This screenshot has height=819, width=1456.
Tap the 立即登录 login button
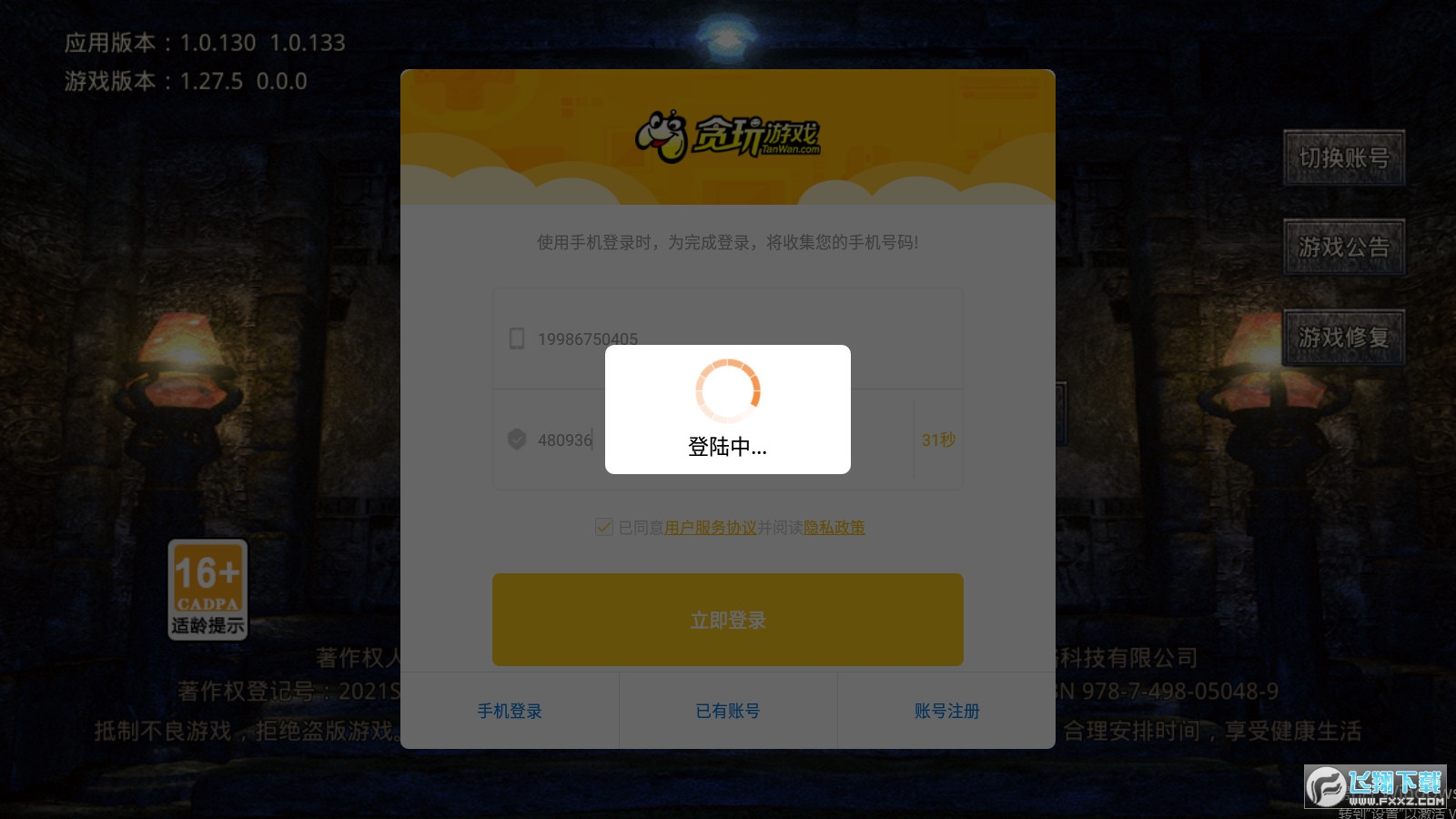tap(727, 620)
